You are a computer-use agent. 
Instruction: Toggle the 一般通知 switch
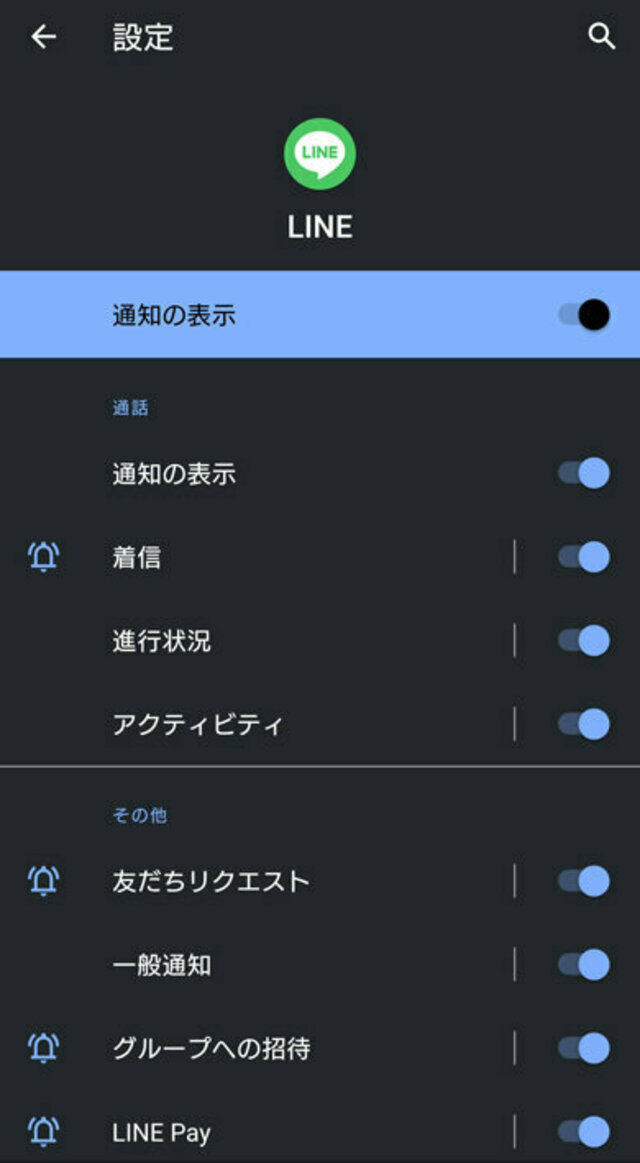(x=584, y=965)
